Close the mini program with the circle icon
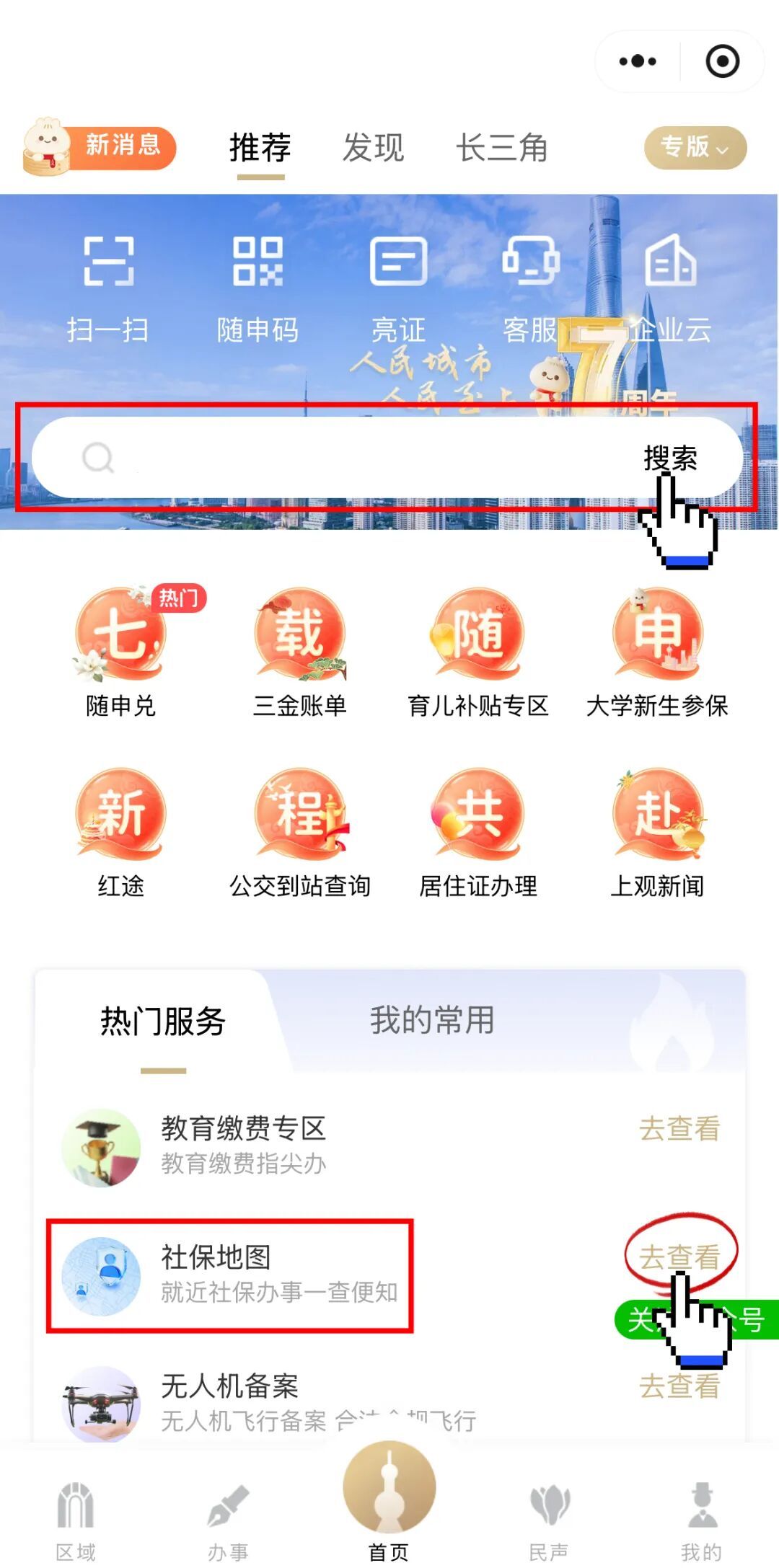Screen dimensions: 779x1568 point(722,61)
